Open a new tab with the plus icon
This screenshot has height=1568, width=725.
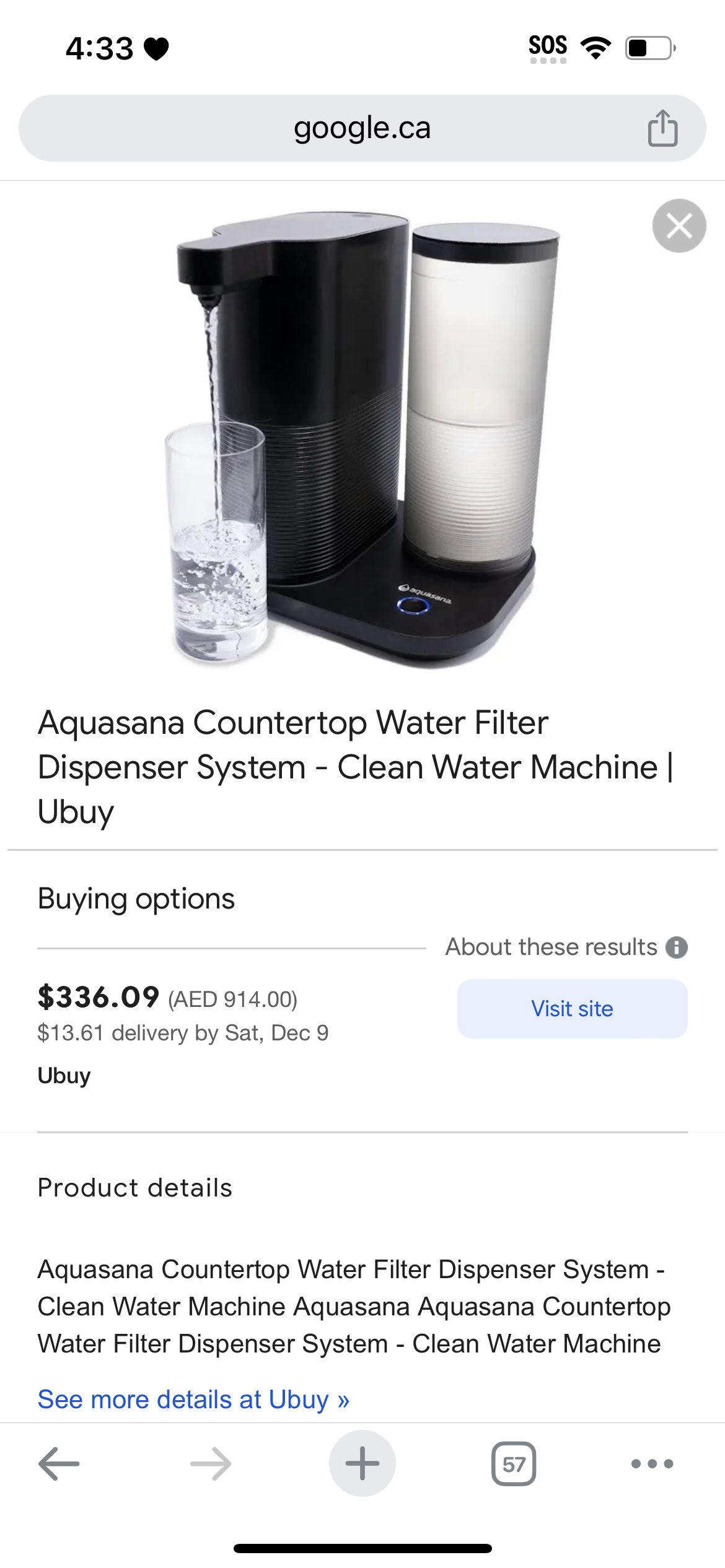[362, 1463]
